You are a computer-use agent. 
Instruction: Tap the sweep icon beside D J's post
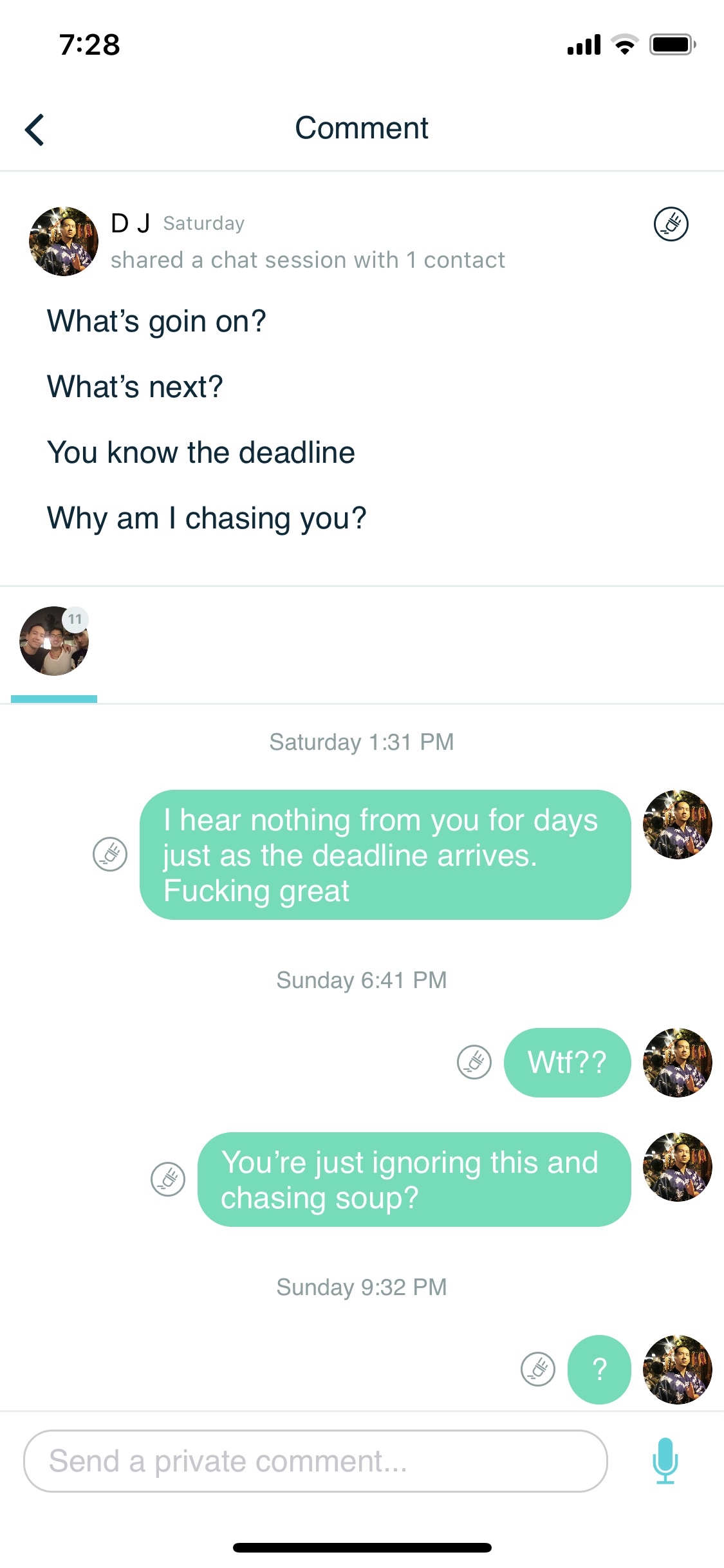click(671, 225)
